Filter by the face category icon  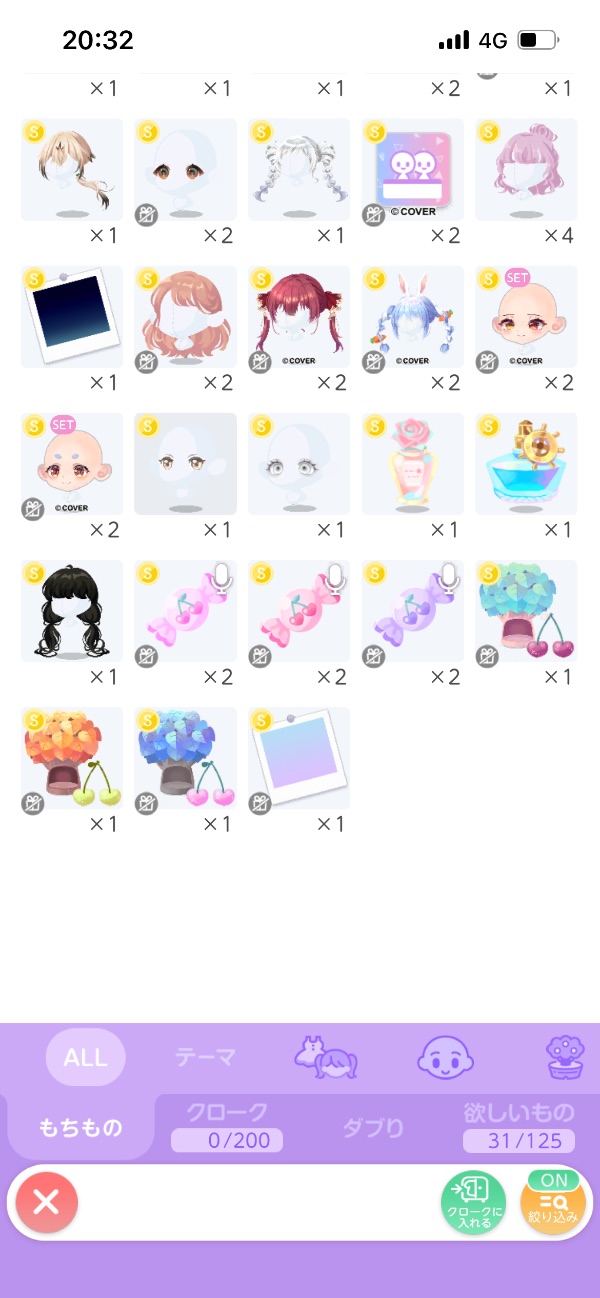(x=444, y=1056)
